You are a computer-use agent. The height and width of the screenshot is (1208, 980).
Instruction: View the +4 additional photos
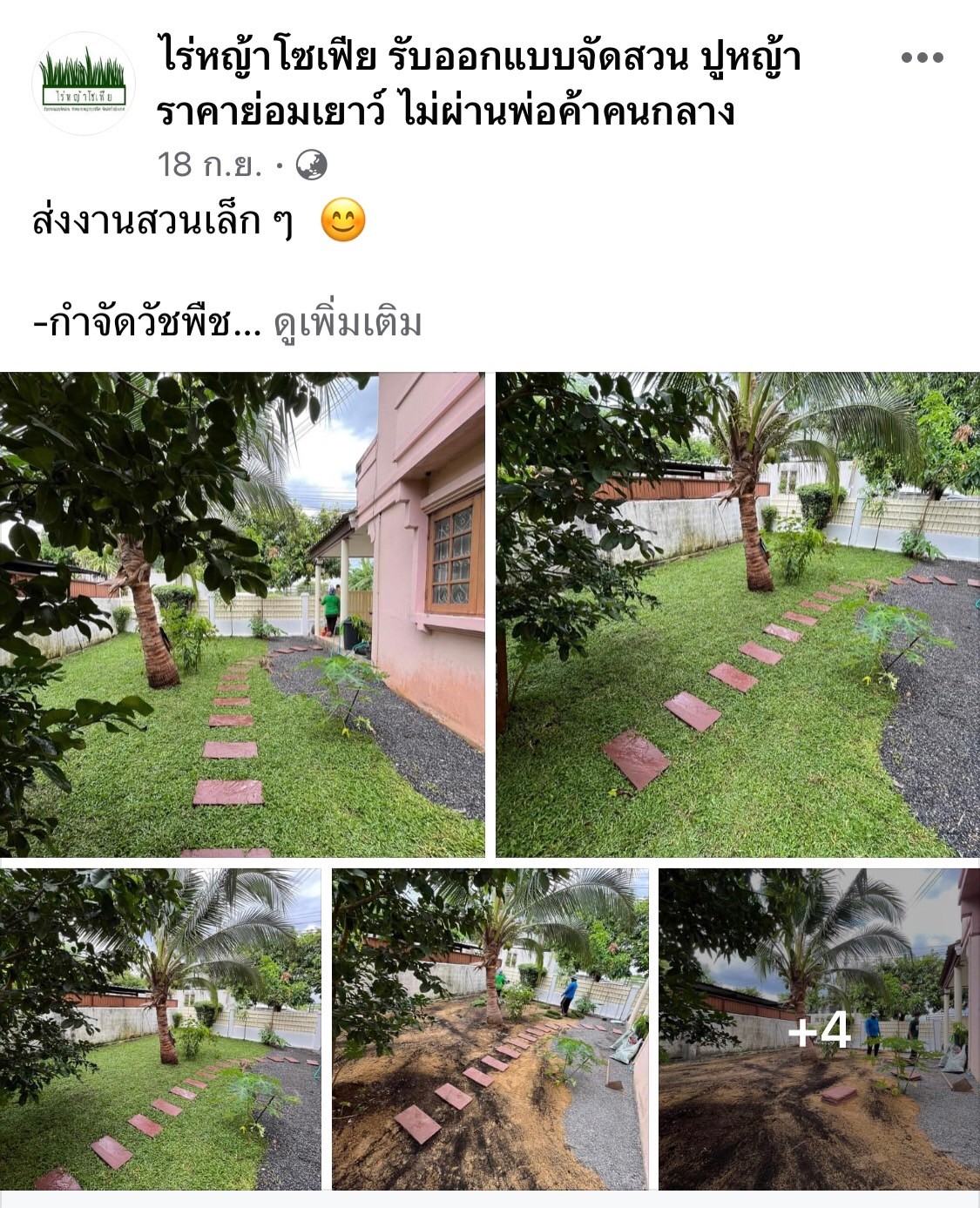coord(819,1029)
